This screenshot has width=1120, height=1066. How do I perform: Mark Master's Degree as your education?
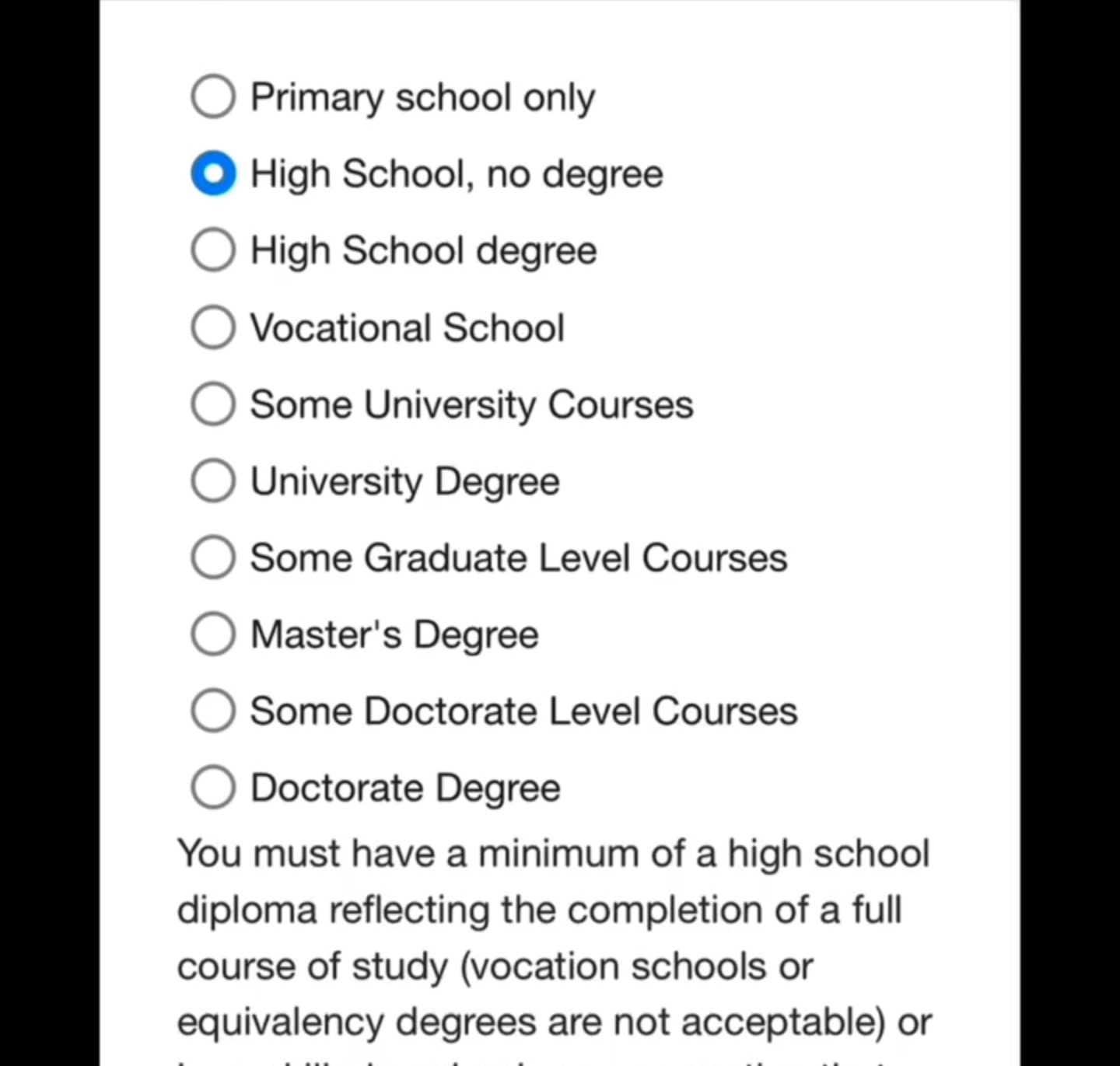[213, 634]
